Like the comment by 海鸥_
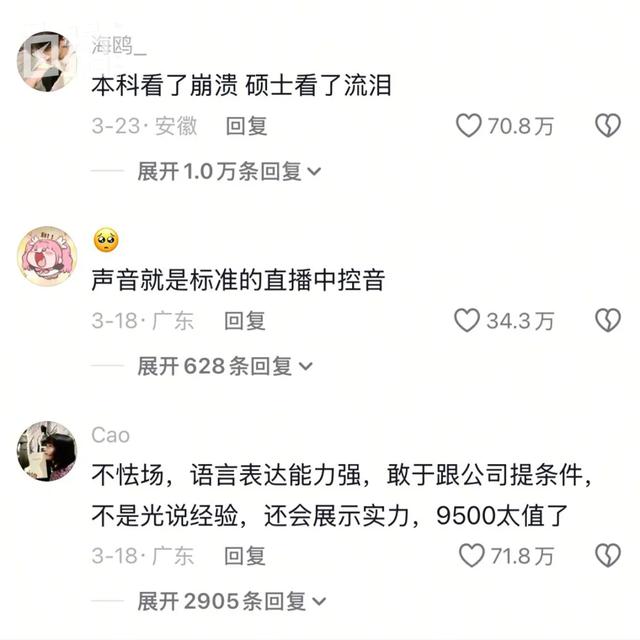640x640 pixels. tap(469, 126)
